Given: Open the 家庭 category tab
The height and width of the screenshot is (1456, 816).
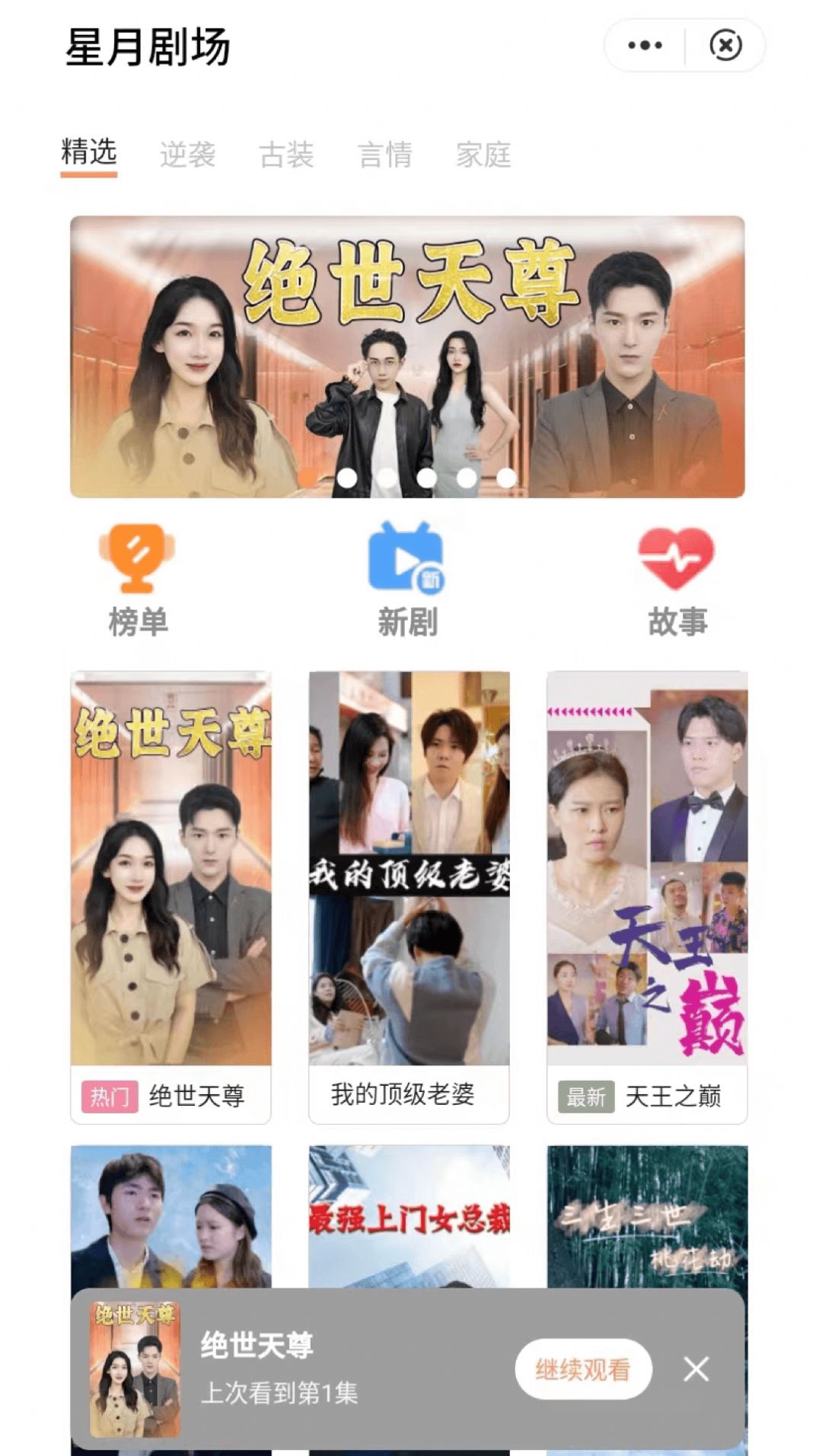Looking at the screenshot, I should coord(483,155).
